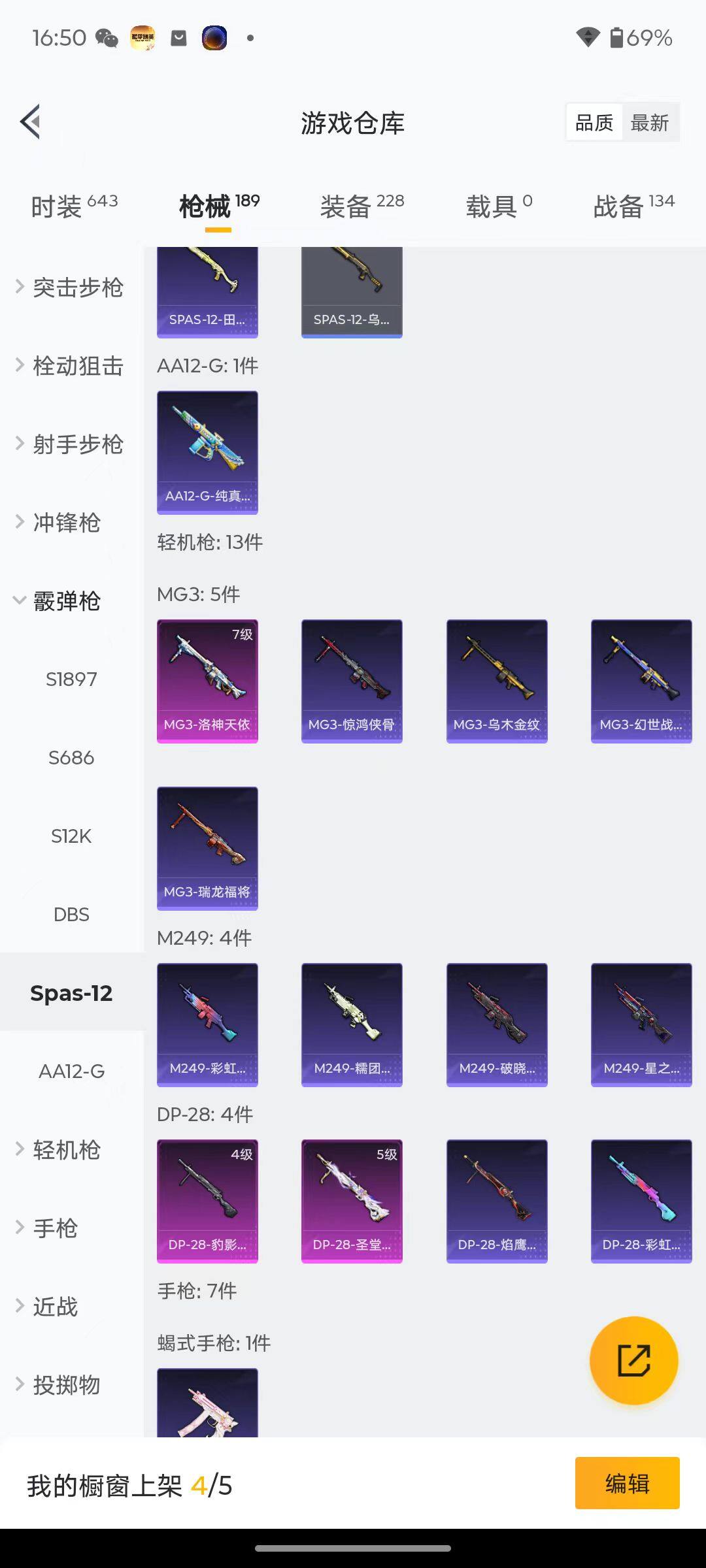Open the MG3-乌木金纹 skin

click(497, 681)
